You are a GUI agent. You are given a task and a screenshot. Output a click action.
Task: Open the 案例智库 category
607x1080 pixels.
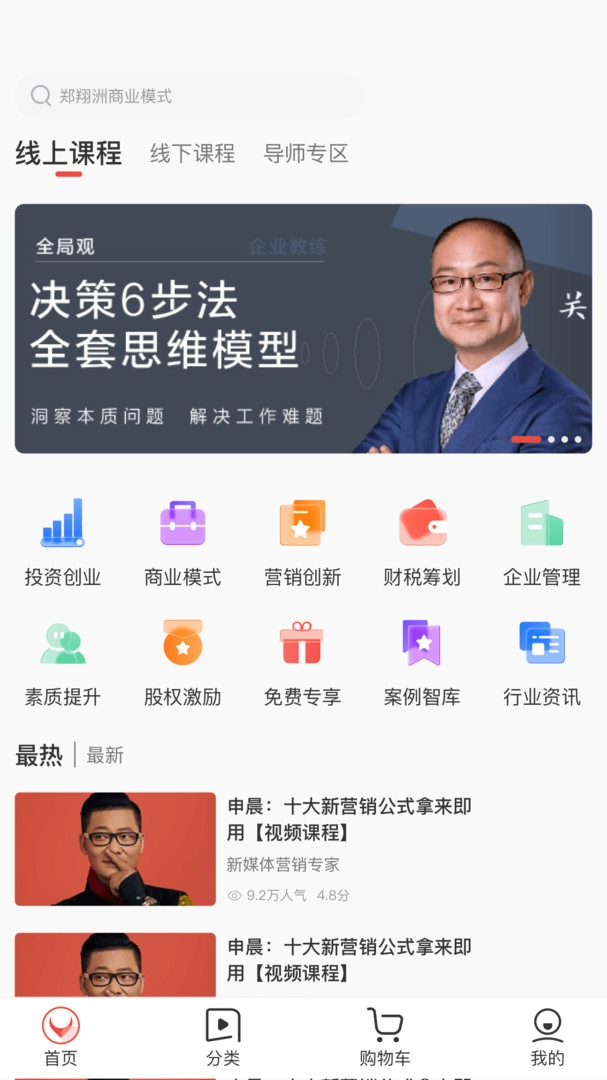422,663
